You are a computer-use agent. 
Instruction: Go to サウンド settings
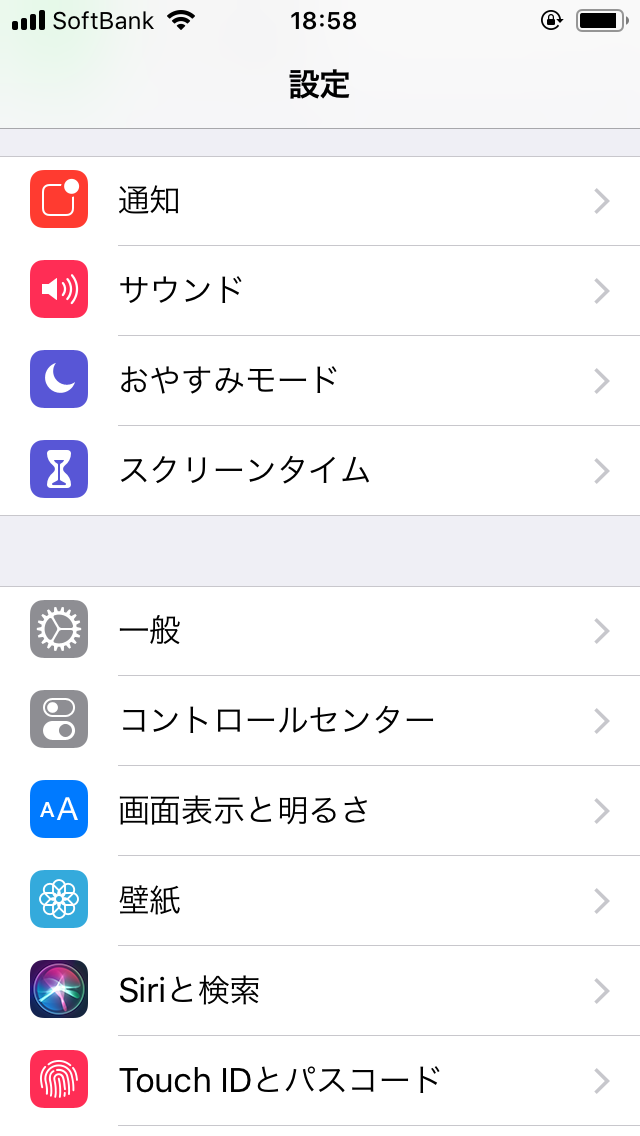click(x=320, y=291)
